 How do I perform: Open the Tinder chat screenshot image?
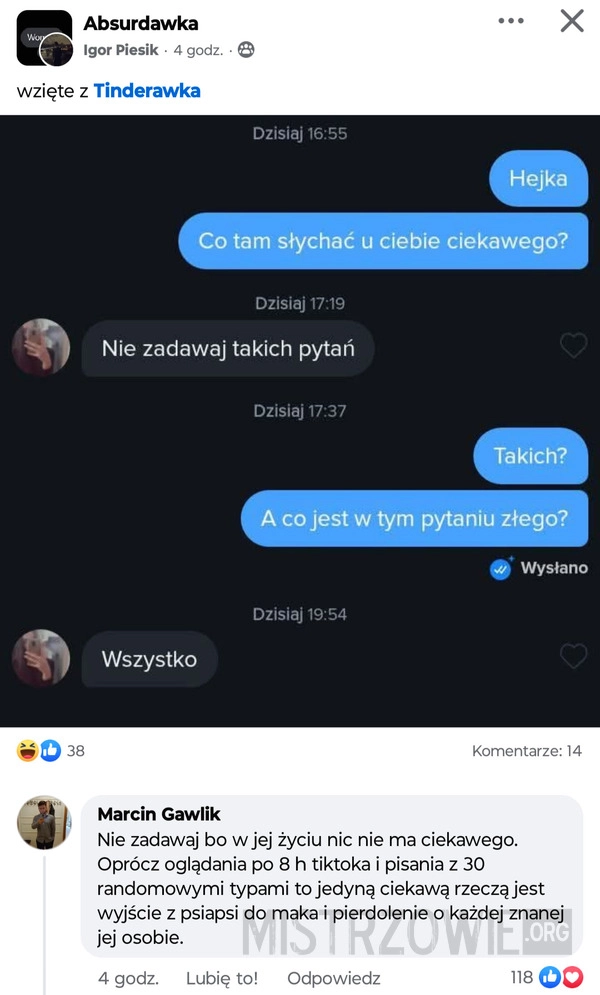click(x=300, y=421)
